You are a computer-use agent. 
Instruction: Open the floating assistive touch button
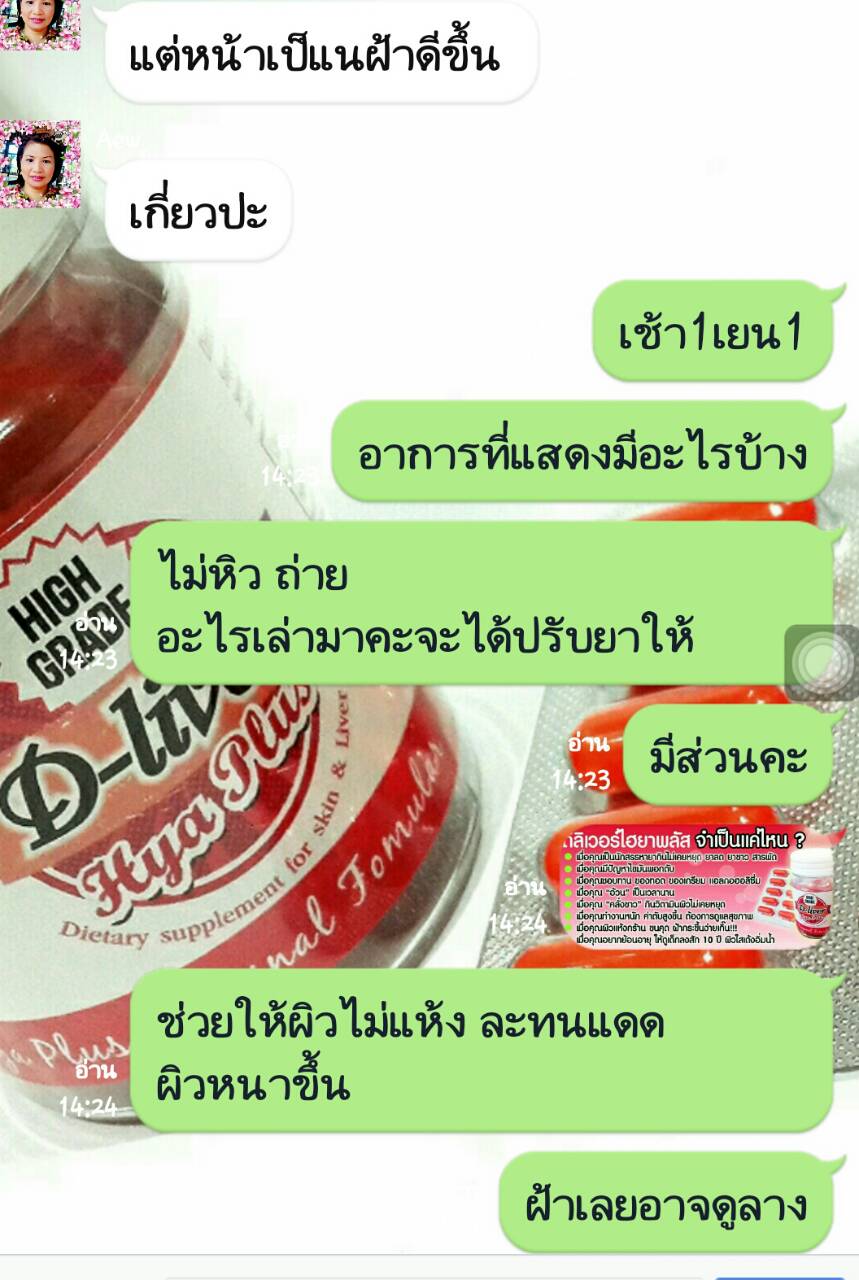coord(821,661)
